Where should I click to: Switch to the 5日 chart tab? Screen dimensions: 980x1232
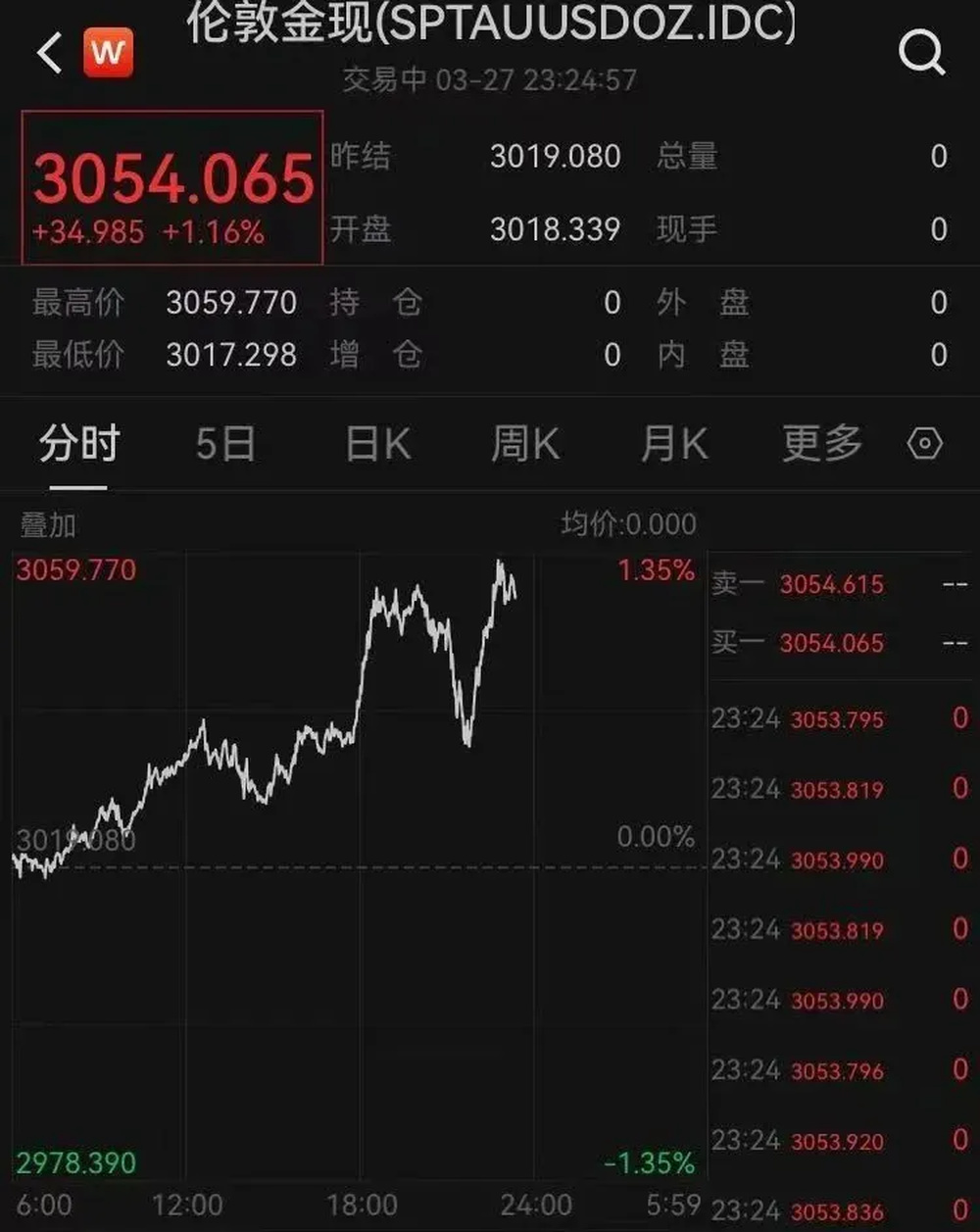tap(225, 444)
